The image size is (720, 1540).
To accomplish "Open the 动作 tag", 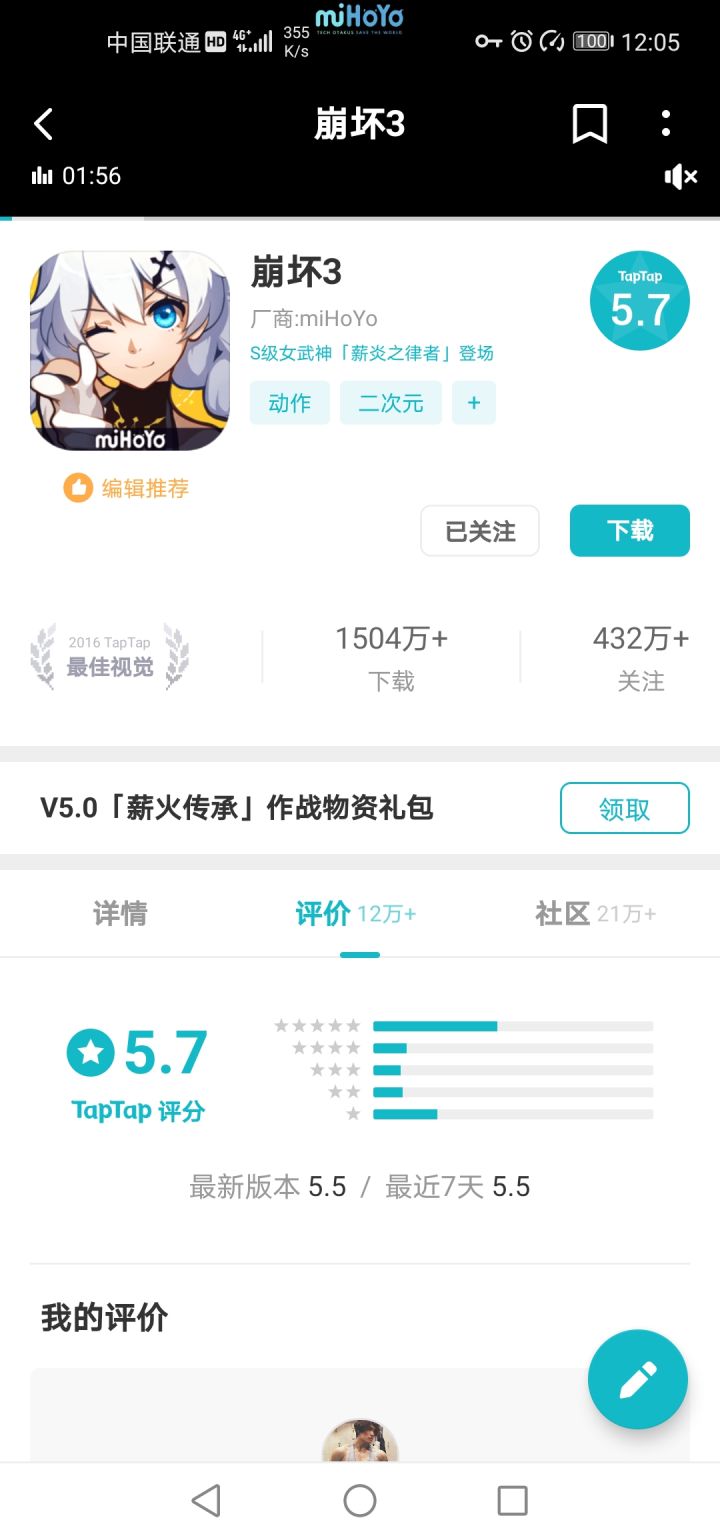I will [x=289, y=403].
